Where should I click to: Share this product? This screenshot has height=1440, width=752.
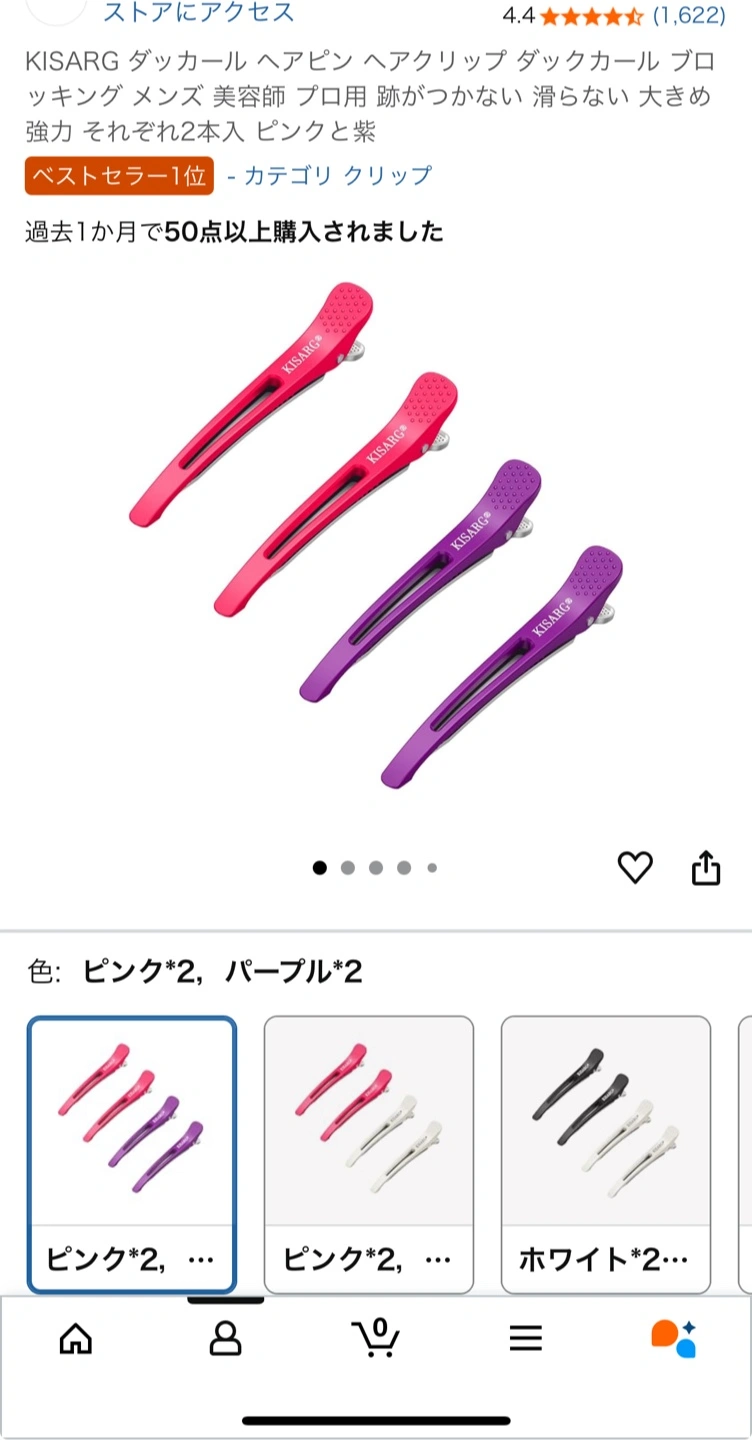tap(706, 867)
